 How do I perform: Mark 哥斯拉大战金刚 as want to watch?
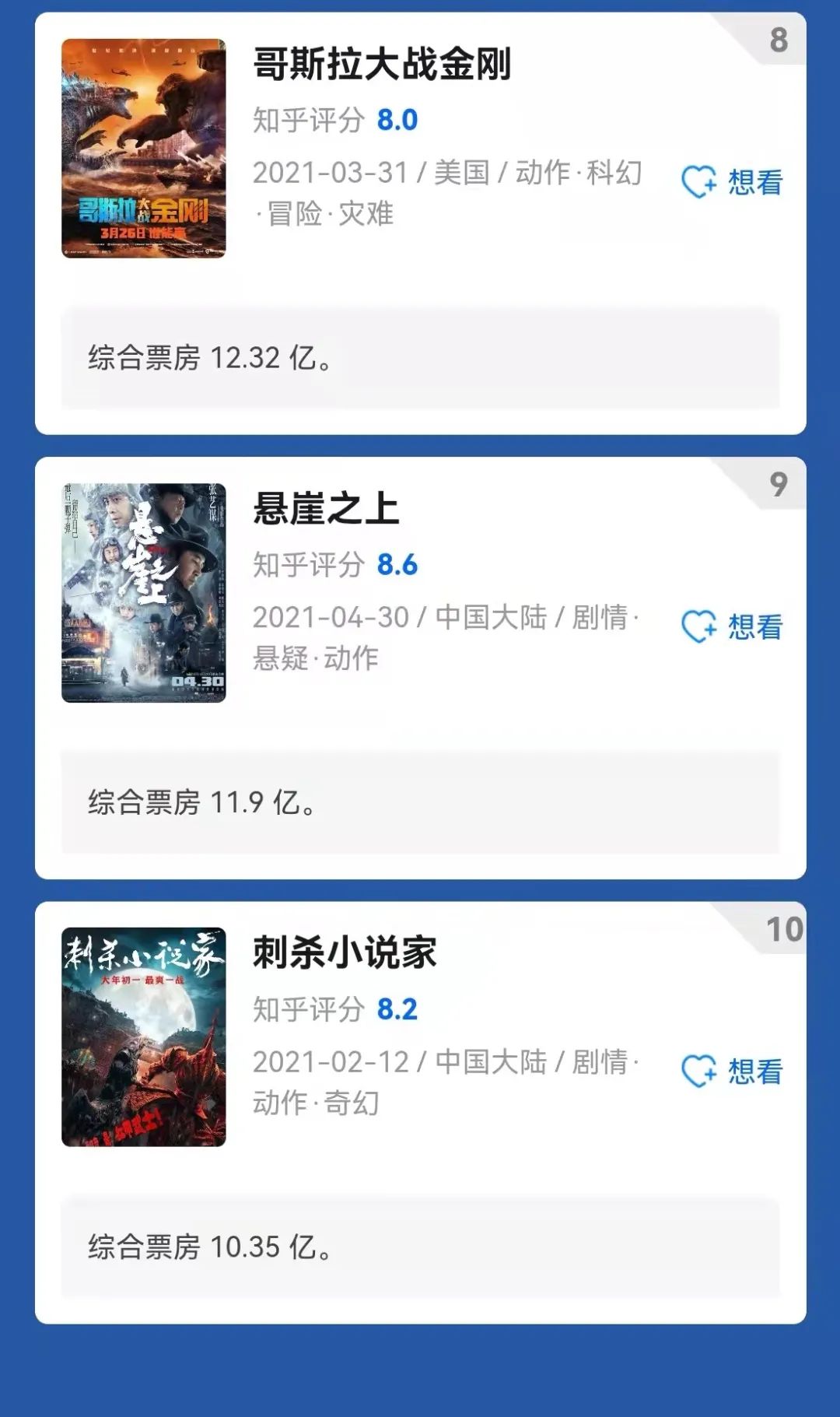(x=732, y=182)
